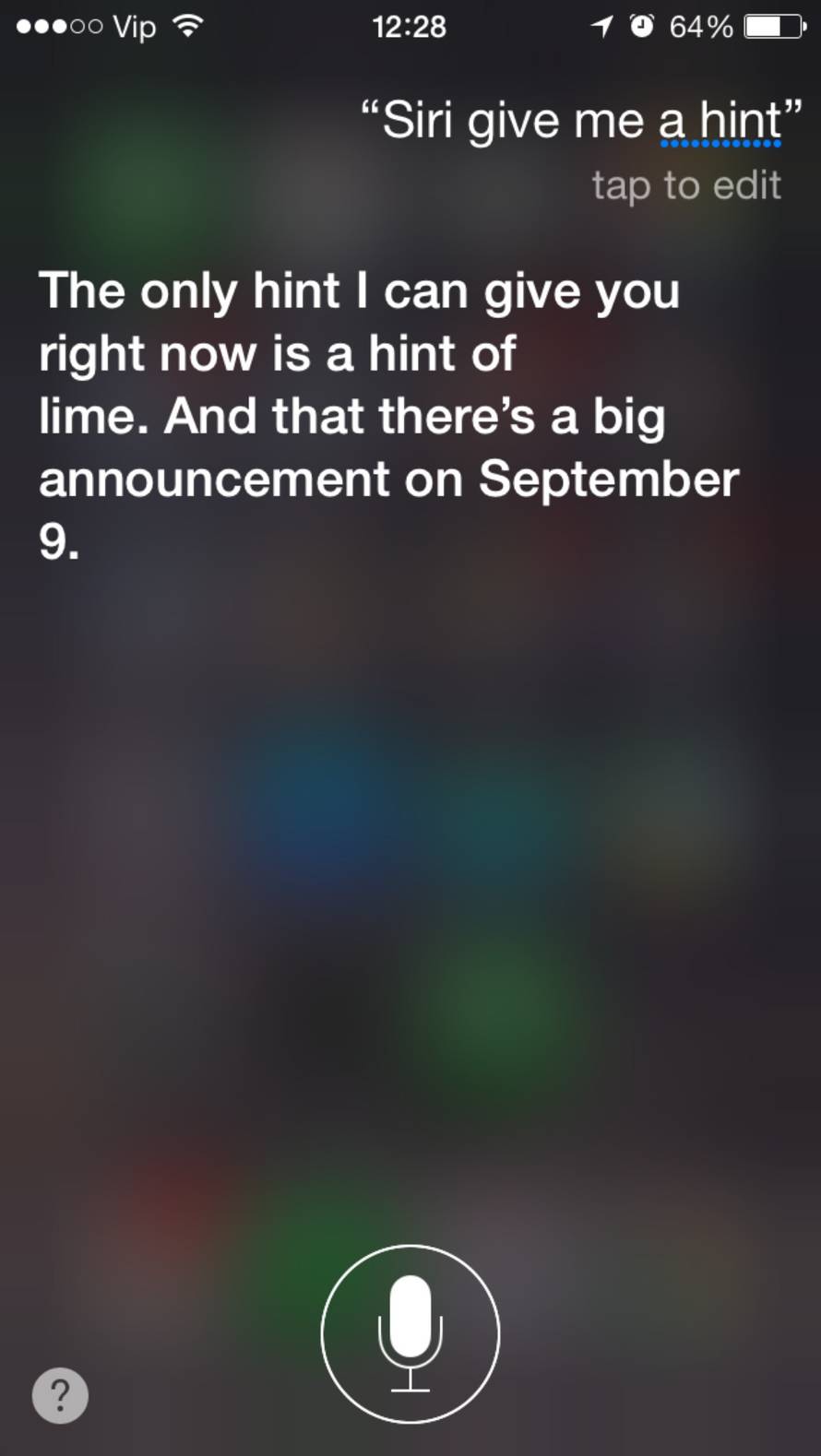
Task: Tap to edit the spoken request
Action: [x=685, y=185]
